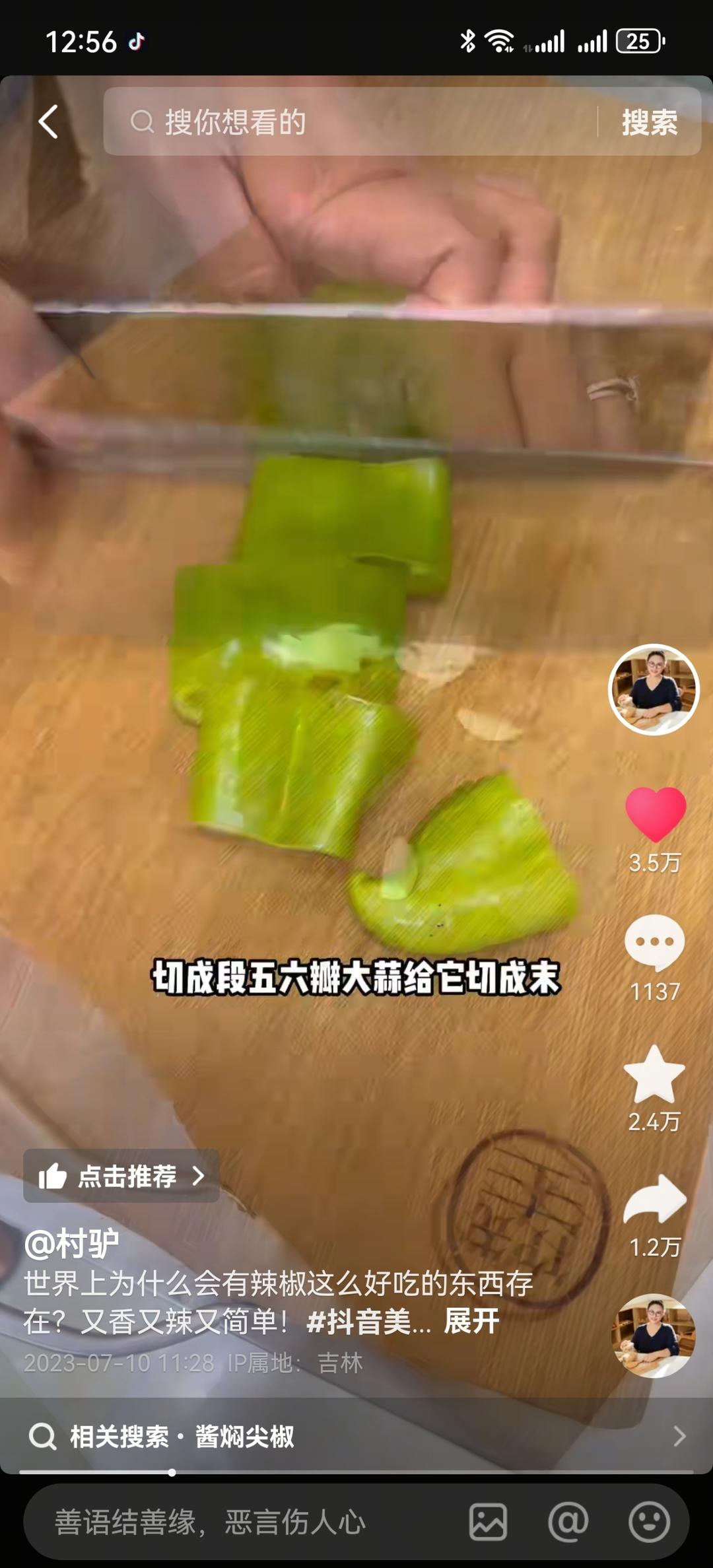Tap the 点击推荐 recommend button
Screen dimensions: 713x1568
tap(121, 1176)
